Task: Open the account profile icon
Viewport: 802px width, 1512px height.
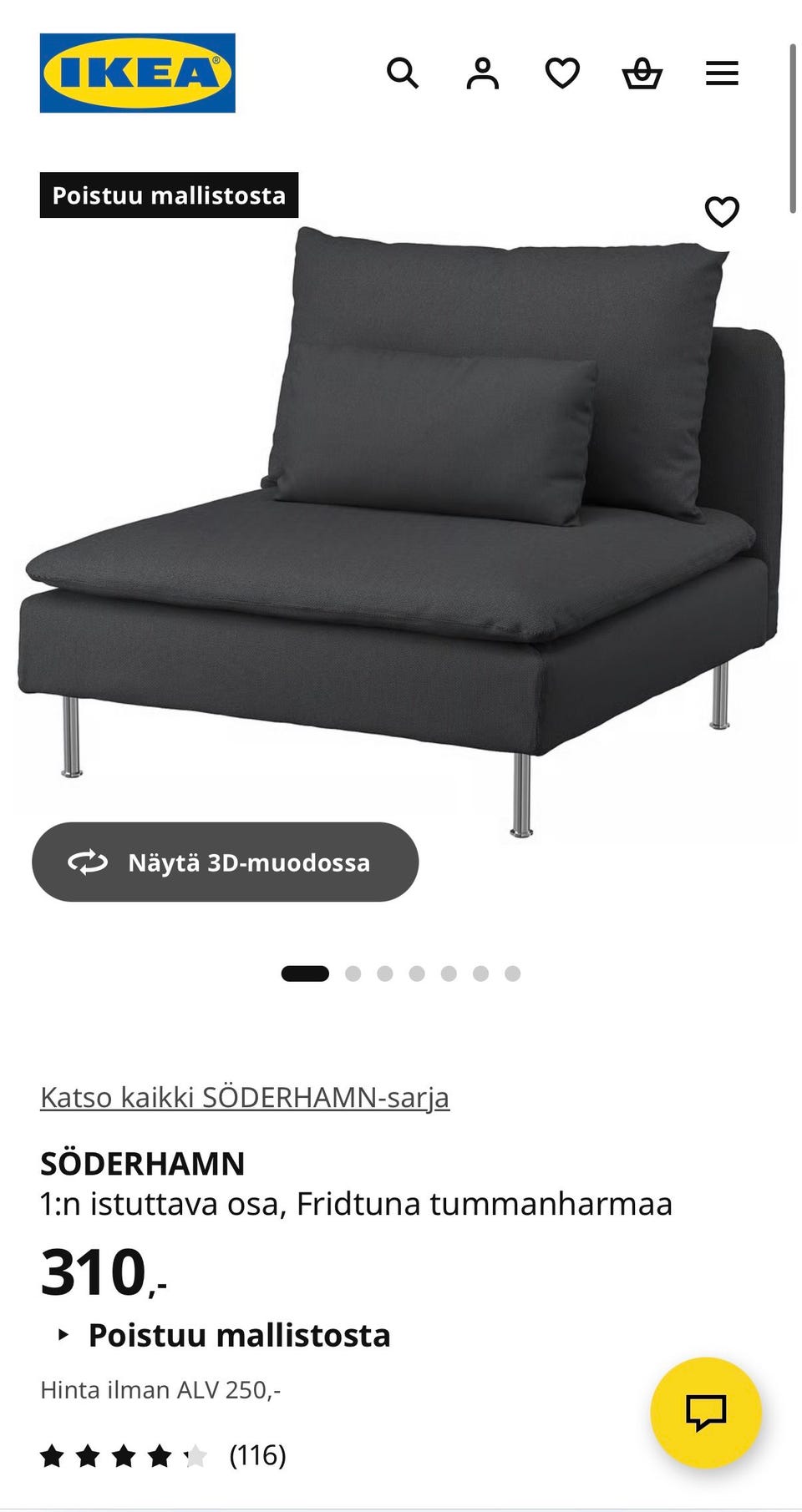Action: (484, 73)
